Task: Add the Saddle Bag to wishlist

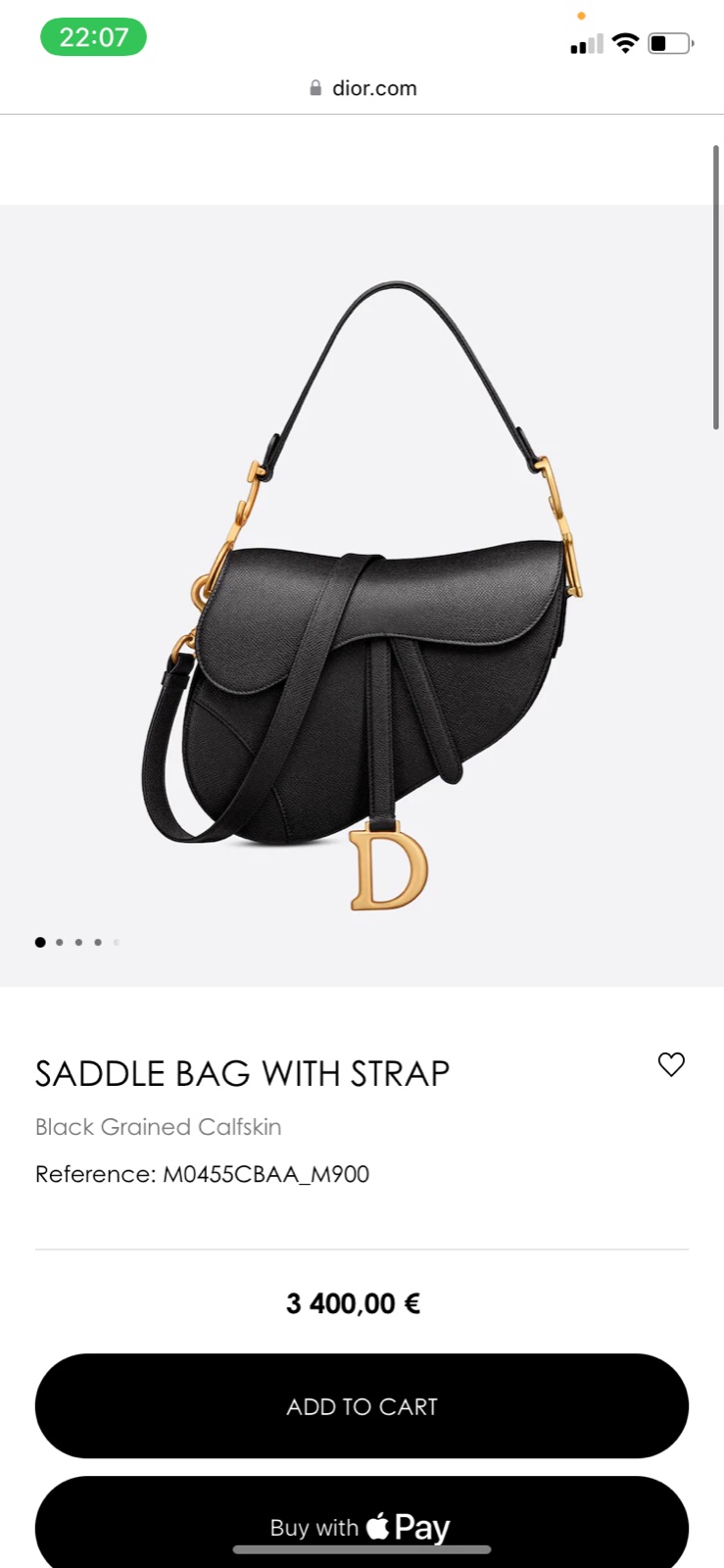Action: 671,1064
